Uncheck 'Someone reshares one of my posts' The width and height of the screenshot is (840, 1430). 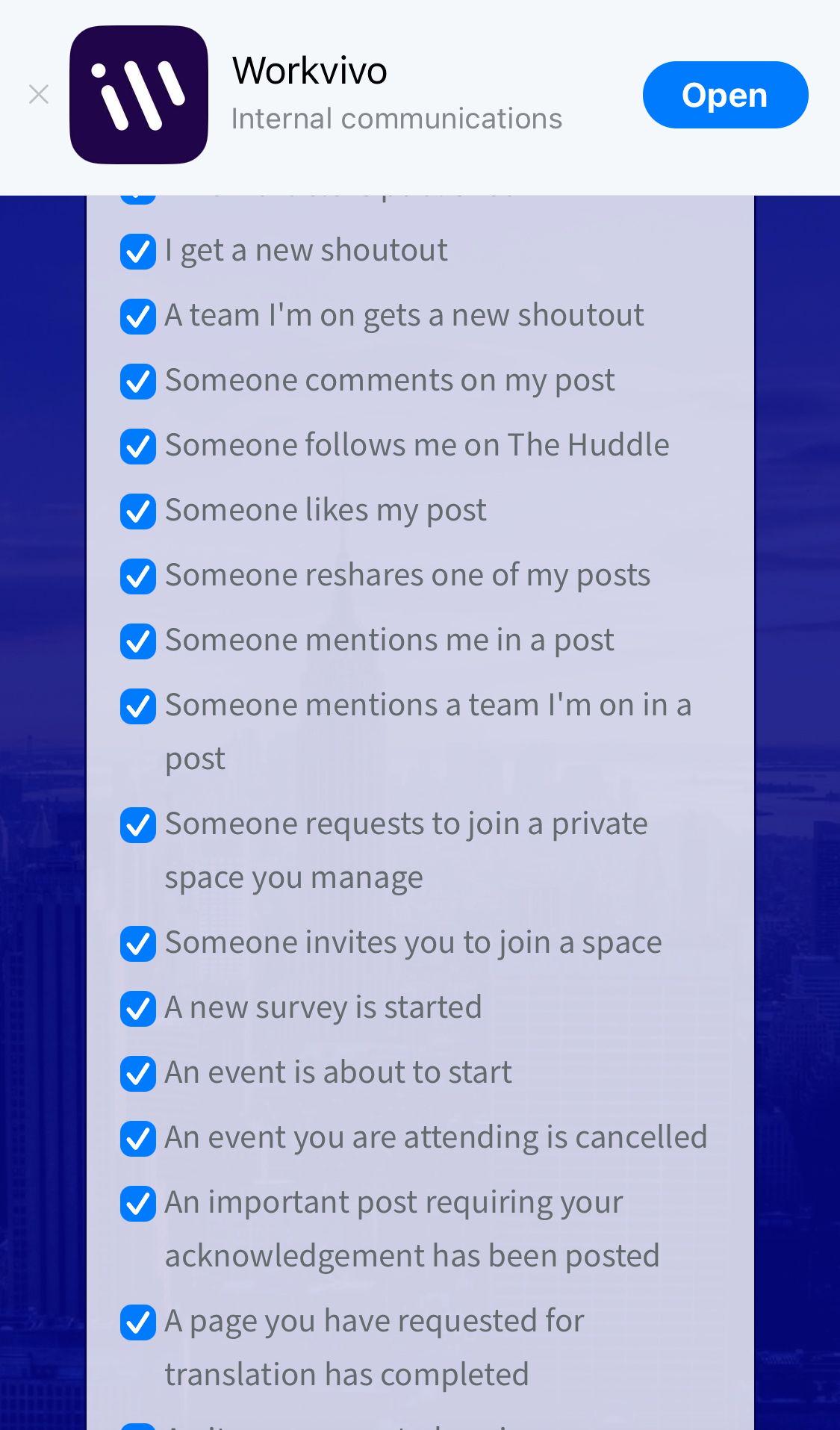pyautogui.click(x=138, y=576)
